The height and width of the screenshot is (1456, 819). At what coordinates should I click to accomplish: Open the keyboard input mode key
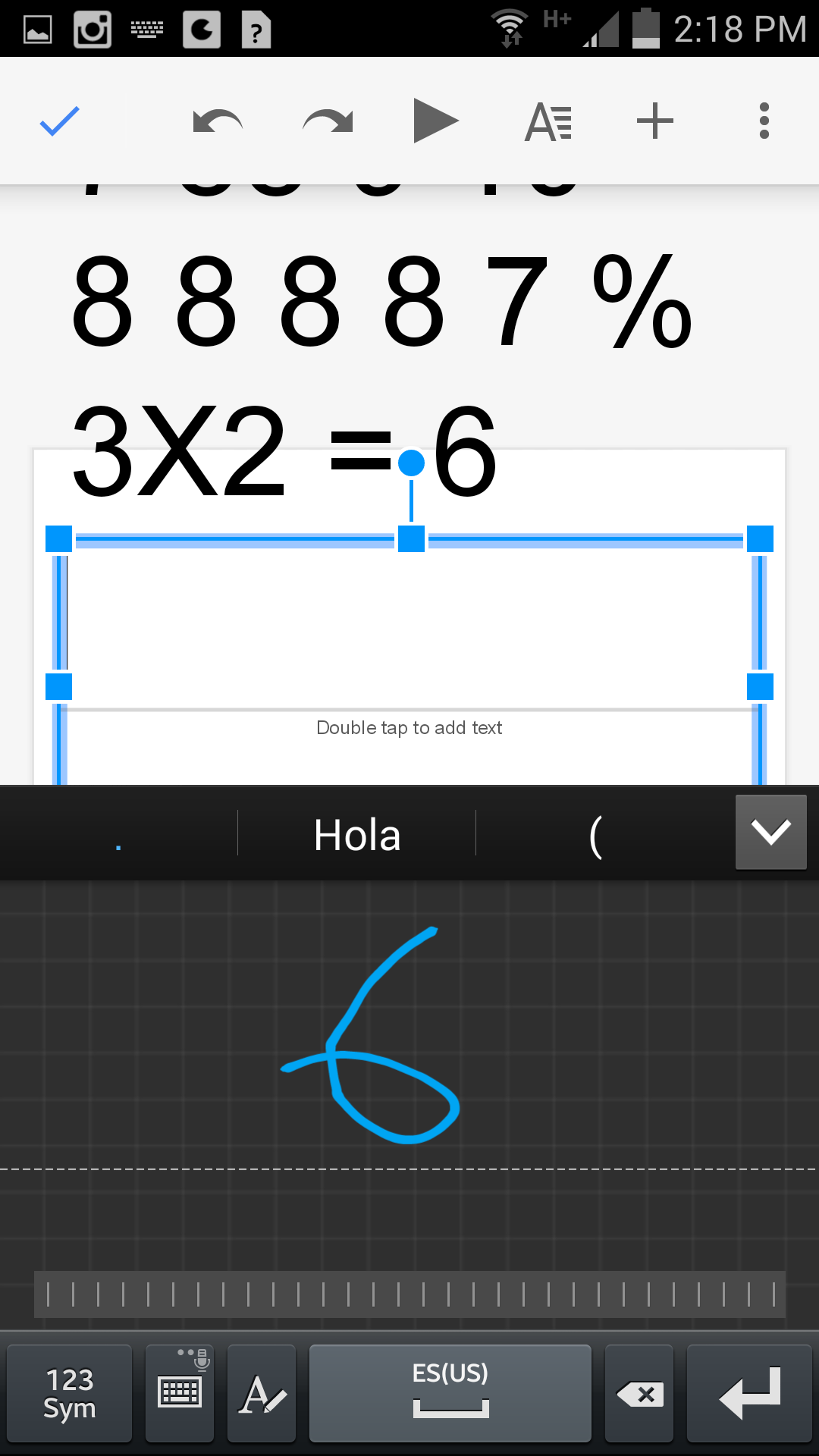(180, 1393)
